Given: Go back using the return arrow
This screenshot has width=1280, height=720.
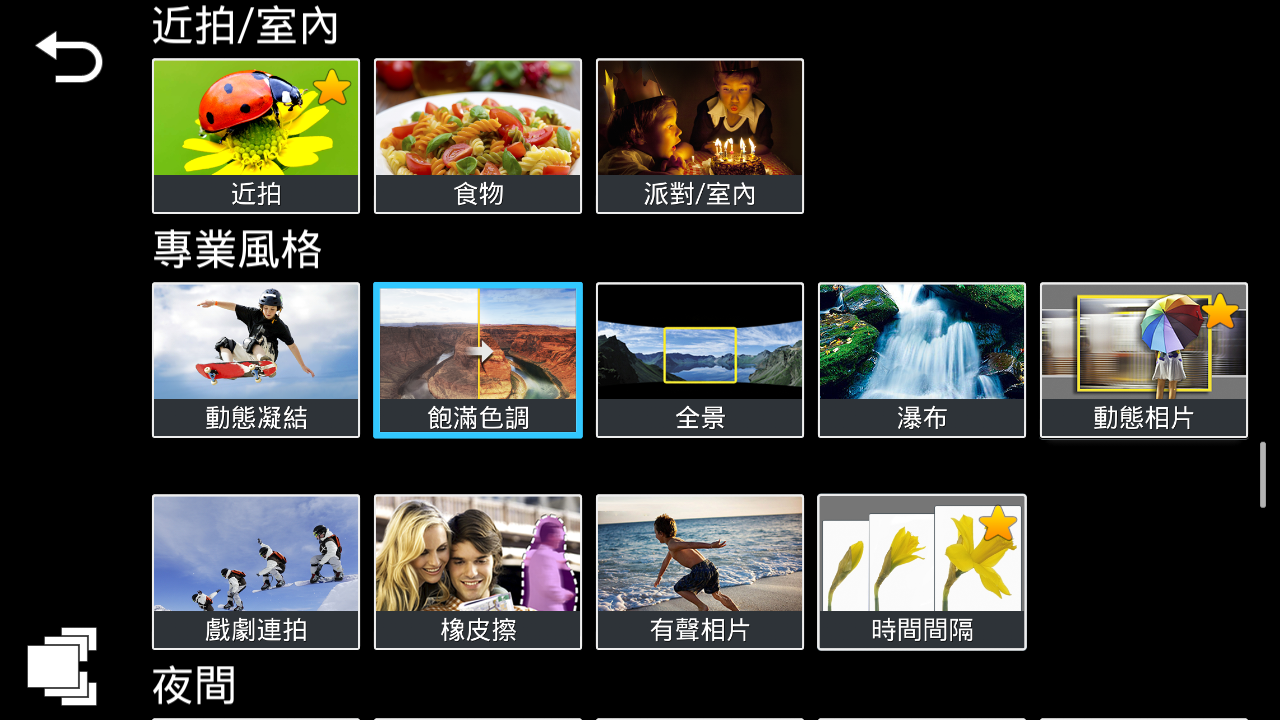Looking at the screenshot, I should click(69, 58).
